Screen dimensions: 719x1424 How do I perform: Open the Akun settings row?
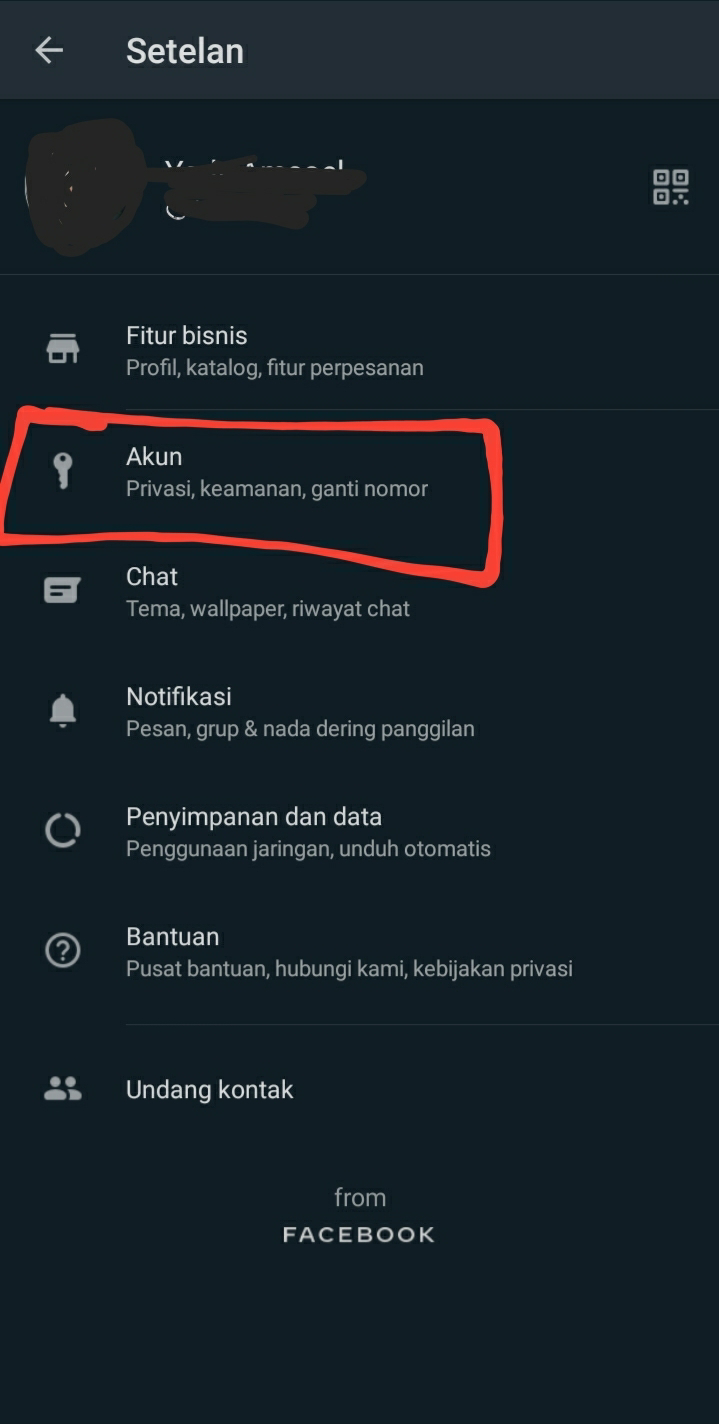coord(276,471)
